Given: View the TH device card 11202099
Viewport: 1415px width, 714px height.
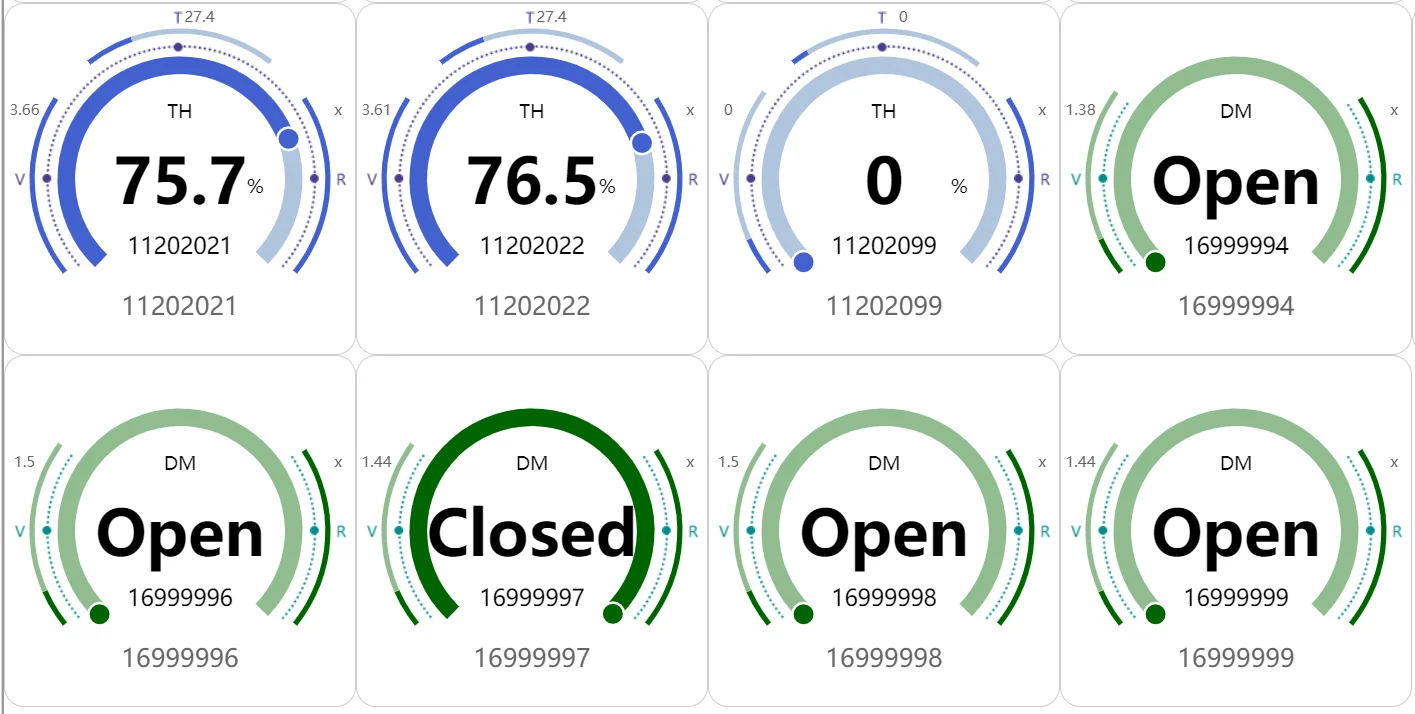Looking at the screenshot, I should [x=884, y=178].
